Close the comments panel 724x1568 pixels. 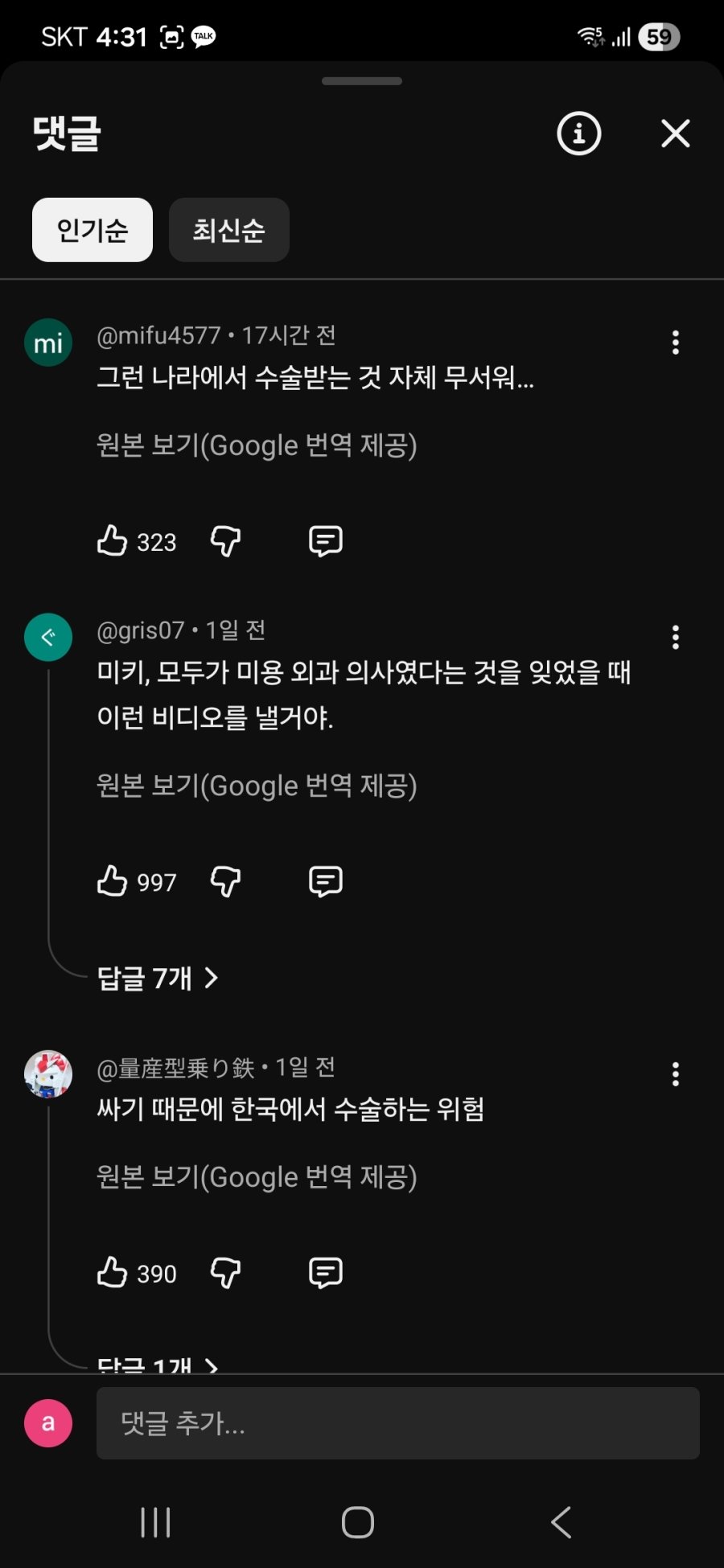675,133
